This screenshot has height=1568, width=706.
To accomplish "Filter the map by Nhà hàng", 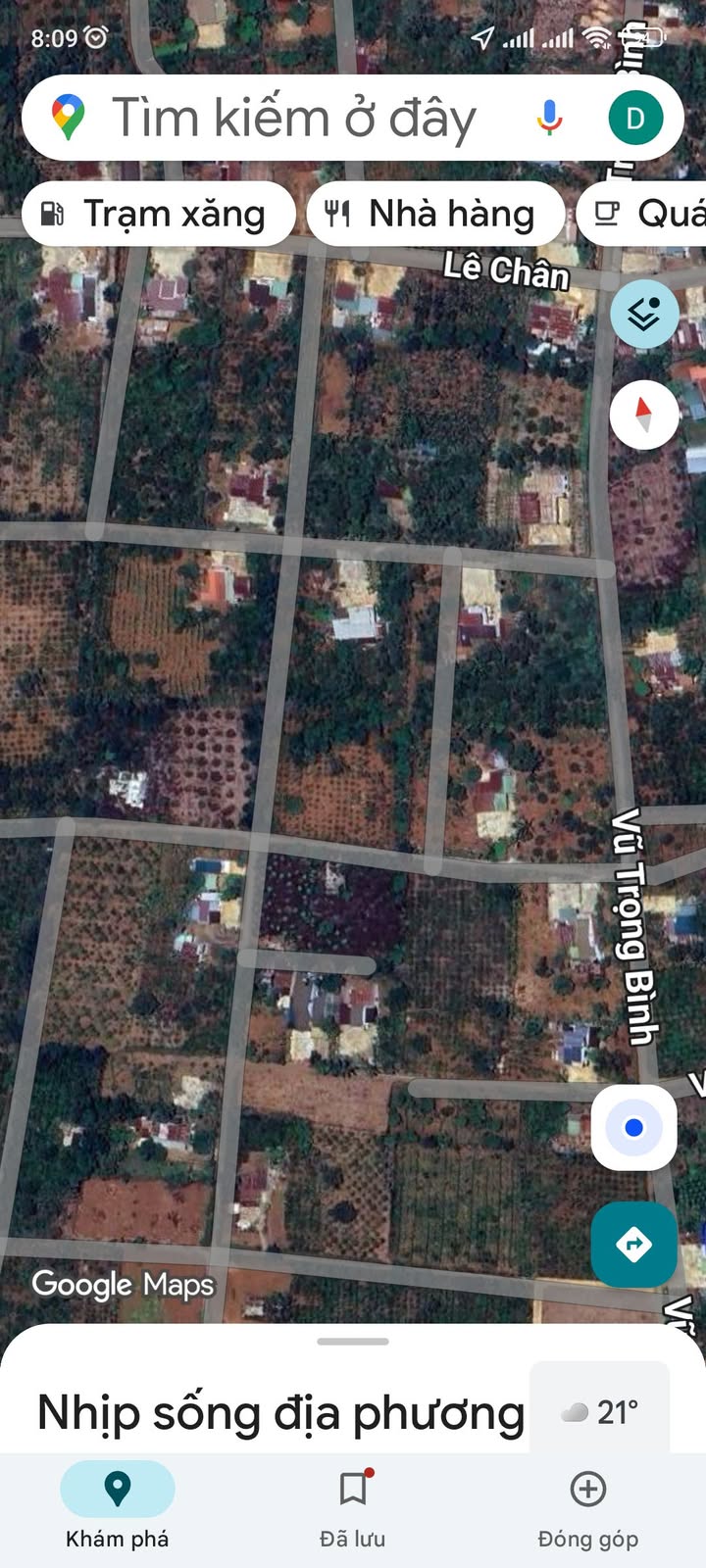I will pyautogui.click(x=436, y=214).
